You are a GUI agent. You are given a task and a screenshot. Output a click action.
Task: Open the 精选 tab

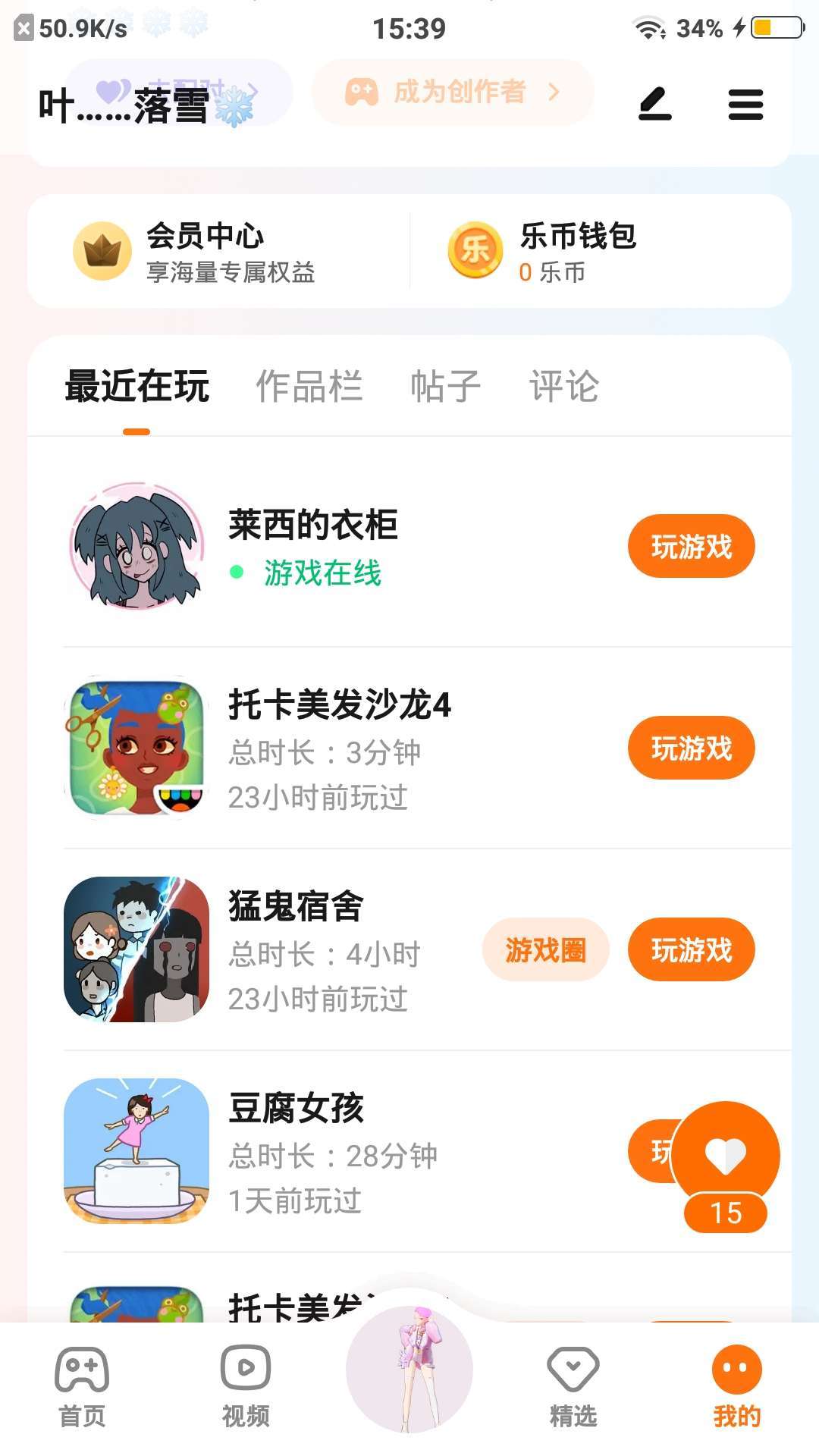coord(573,1387)
